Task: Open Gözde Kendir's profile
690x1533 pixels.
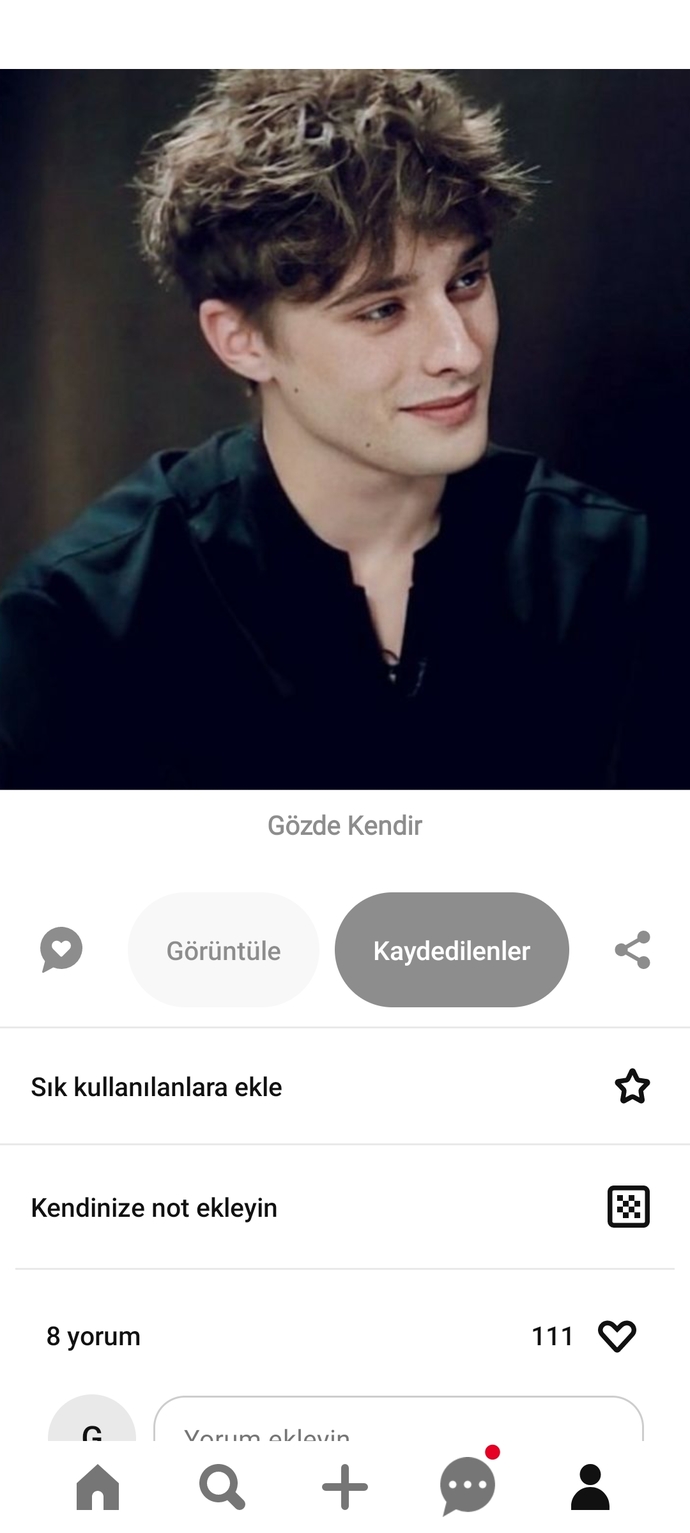Action: coord(345,826)
